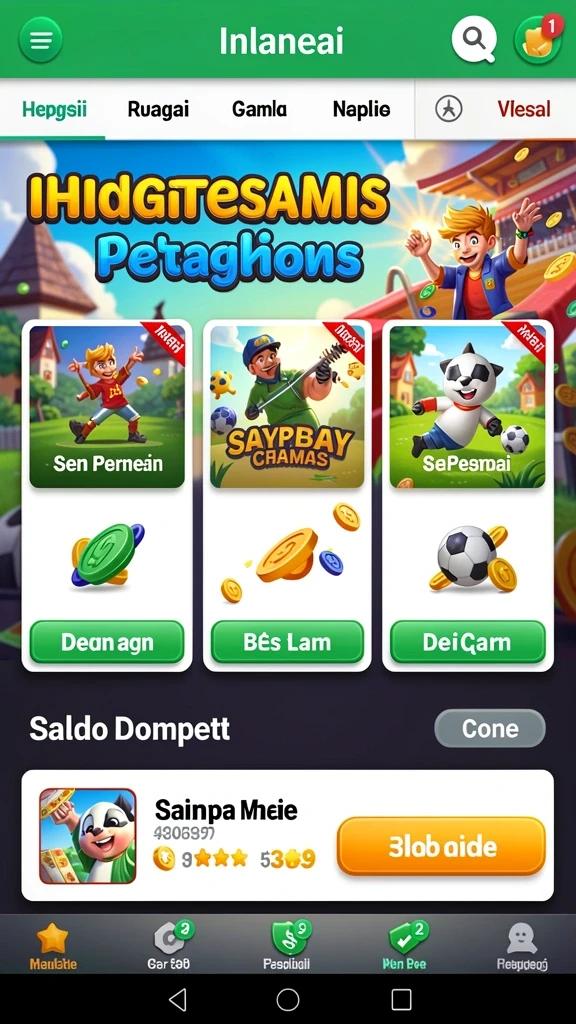Select the Naplie tab
Viewport: 576px width, 1024px height.
[x=361, y=109]
